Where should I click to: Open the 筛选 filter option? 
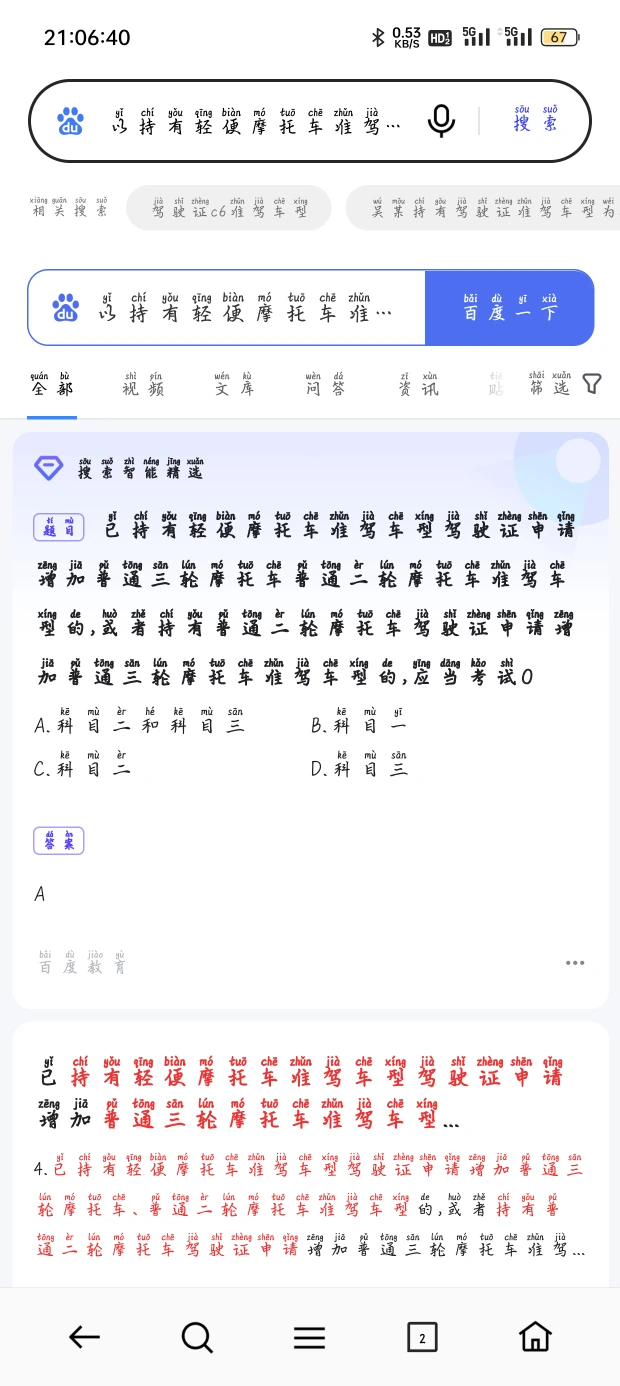565,383
